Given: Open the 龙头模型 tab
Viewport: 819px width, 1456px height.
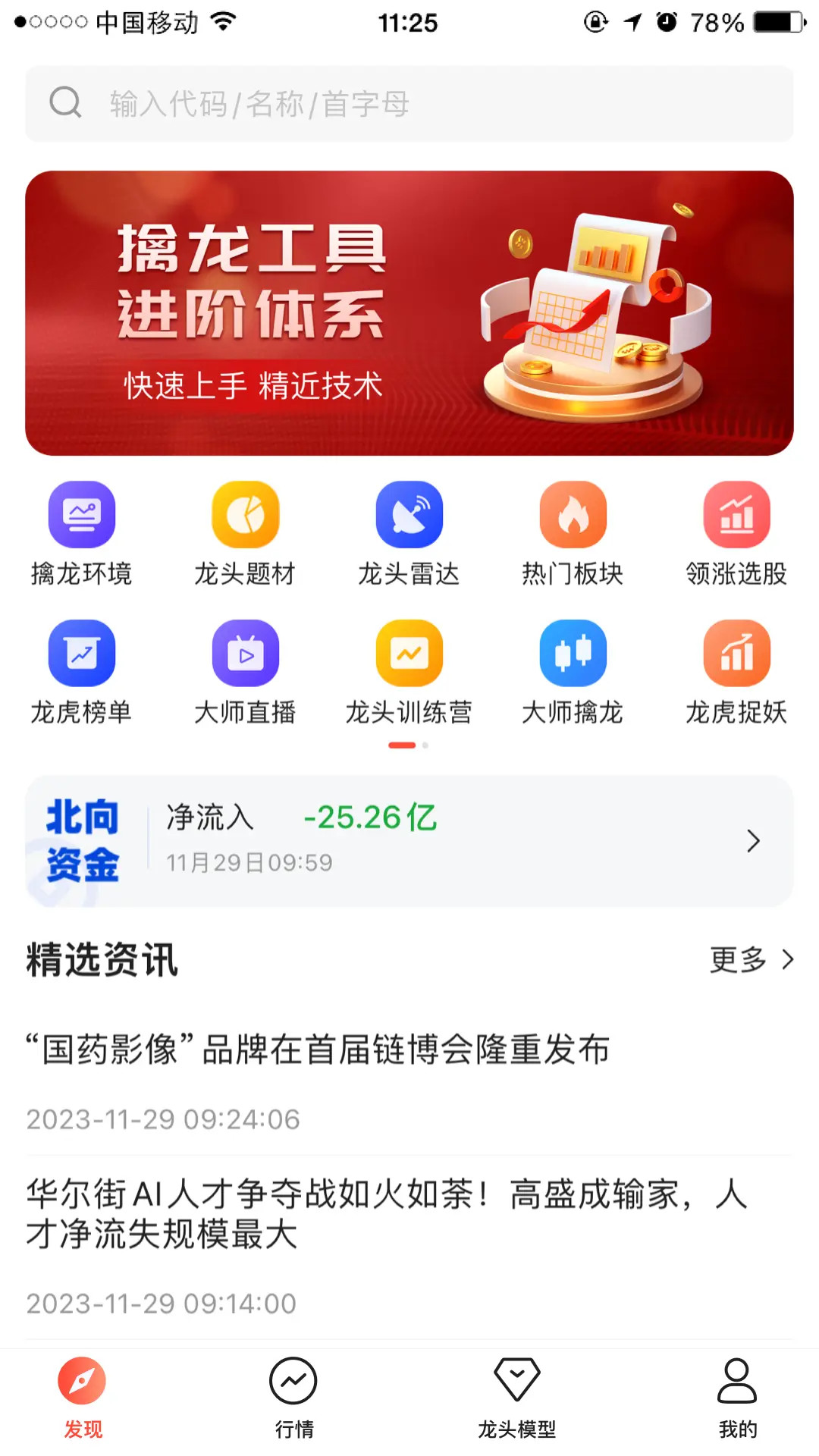Looking at the screenshot, I should point(517,1399).
